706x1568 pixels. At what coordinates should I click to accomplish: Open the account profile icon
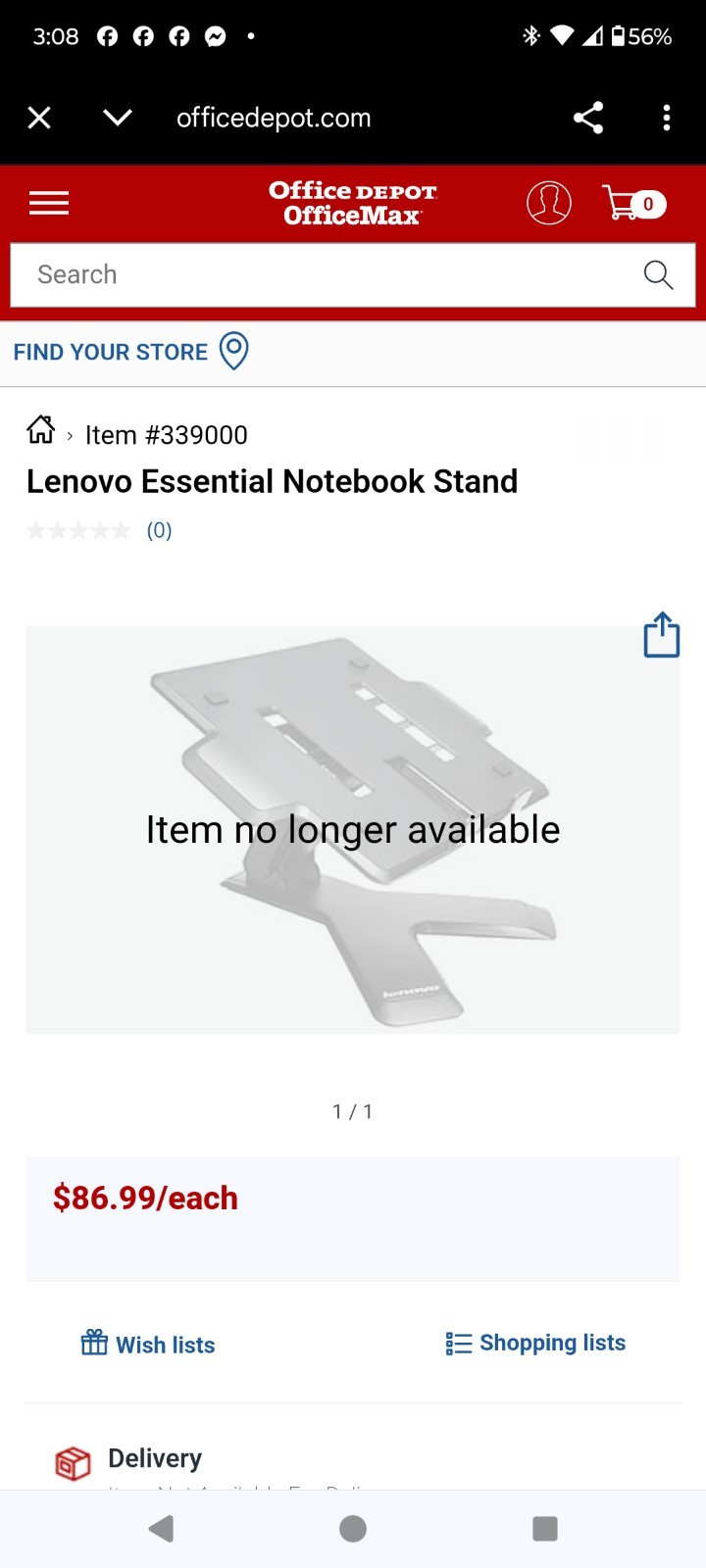click(x=549, y=203)
